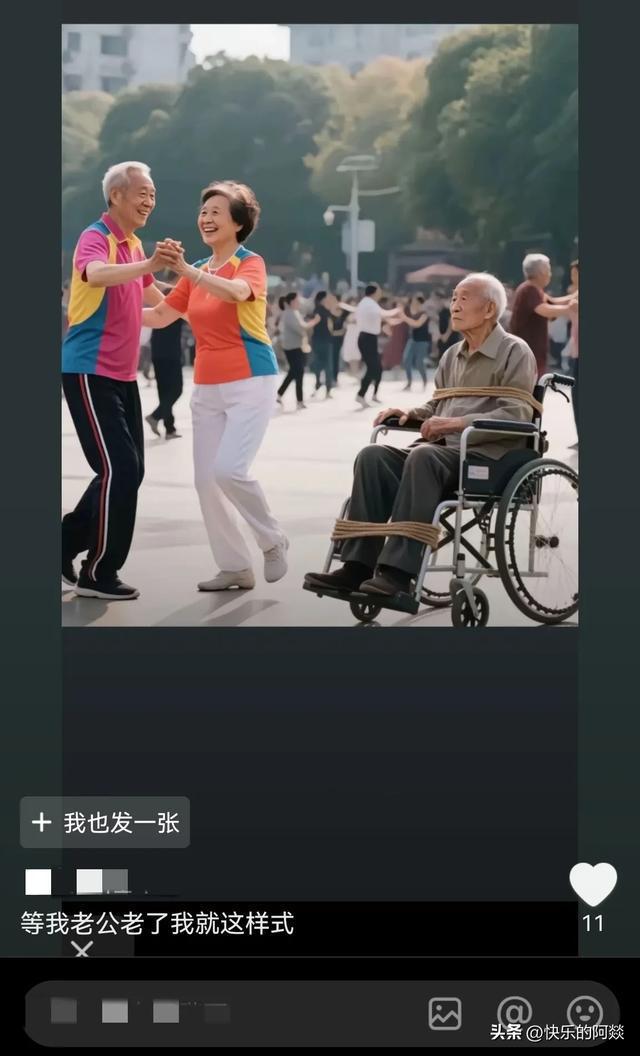
Task: Tap the '我也发一张' button
Action: click(105, 822)
